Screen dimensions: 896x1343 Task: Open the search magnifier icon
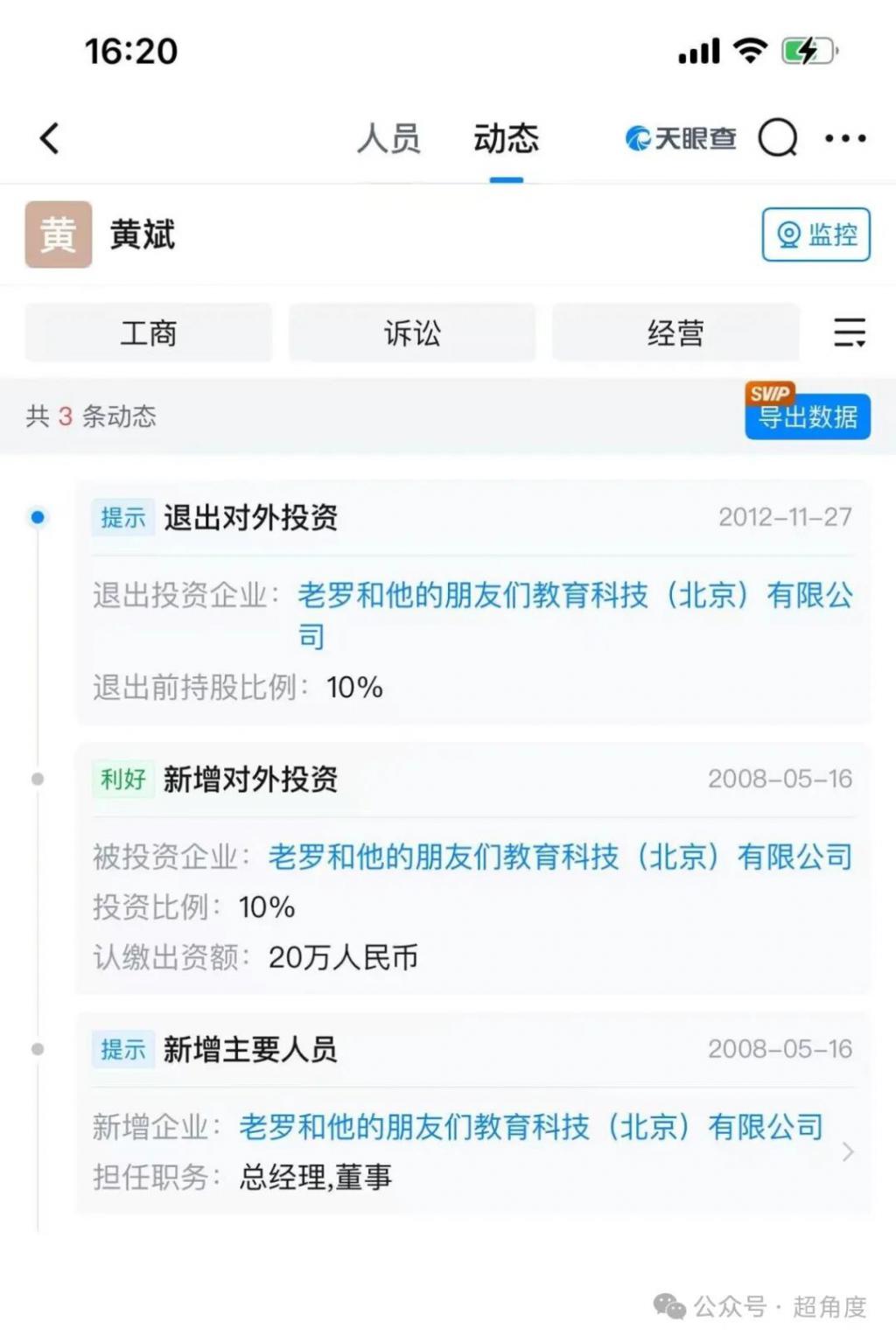[x=778, y=138]
